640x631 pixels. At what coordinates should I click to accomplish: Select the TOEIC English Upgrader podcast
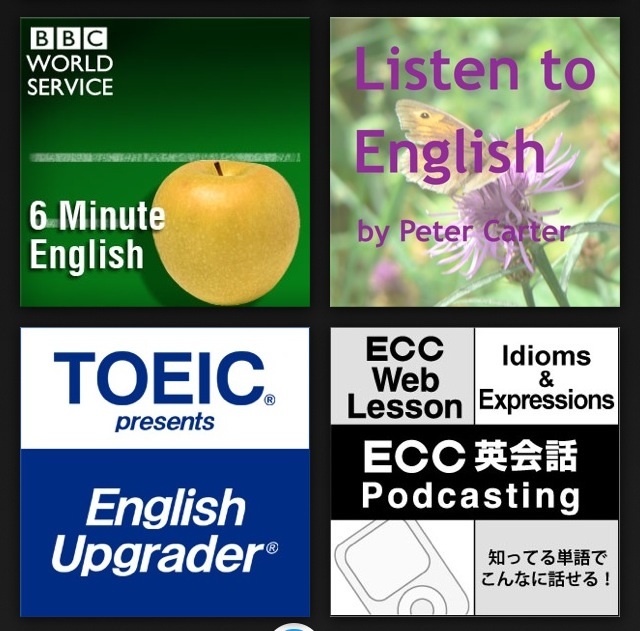[x=165, y=472]
